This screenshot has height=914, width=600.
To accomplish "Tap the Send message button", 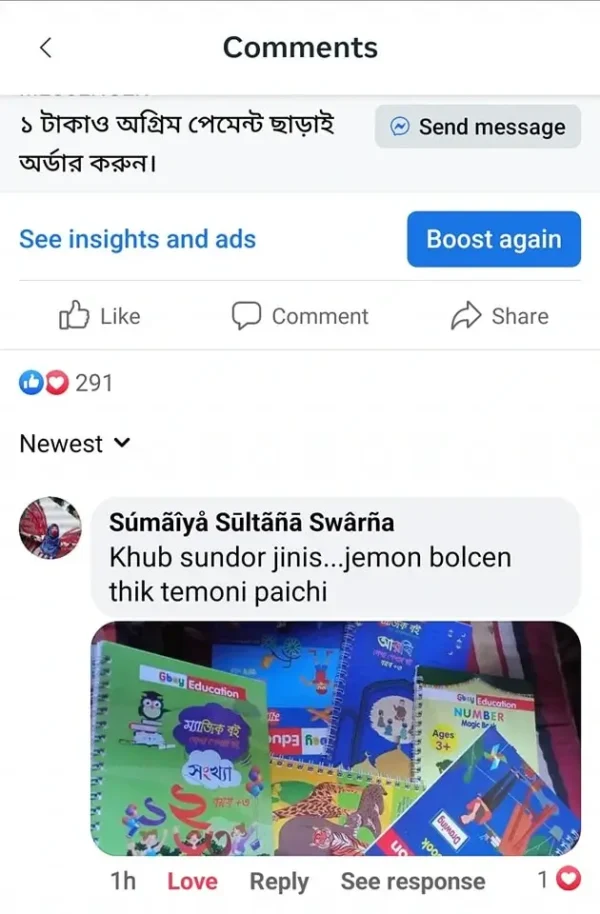I will (478, 127).
